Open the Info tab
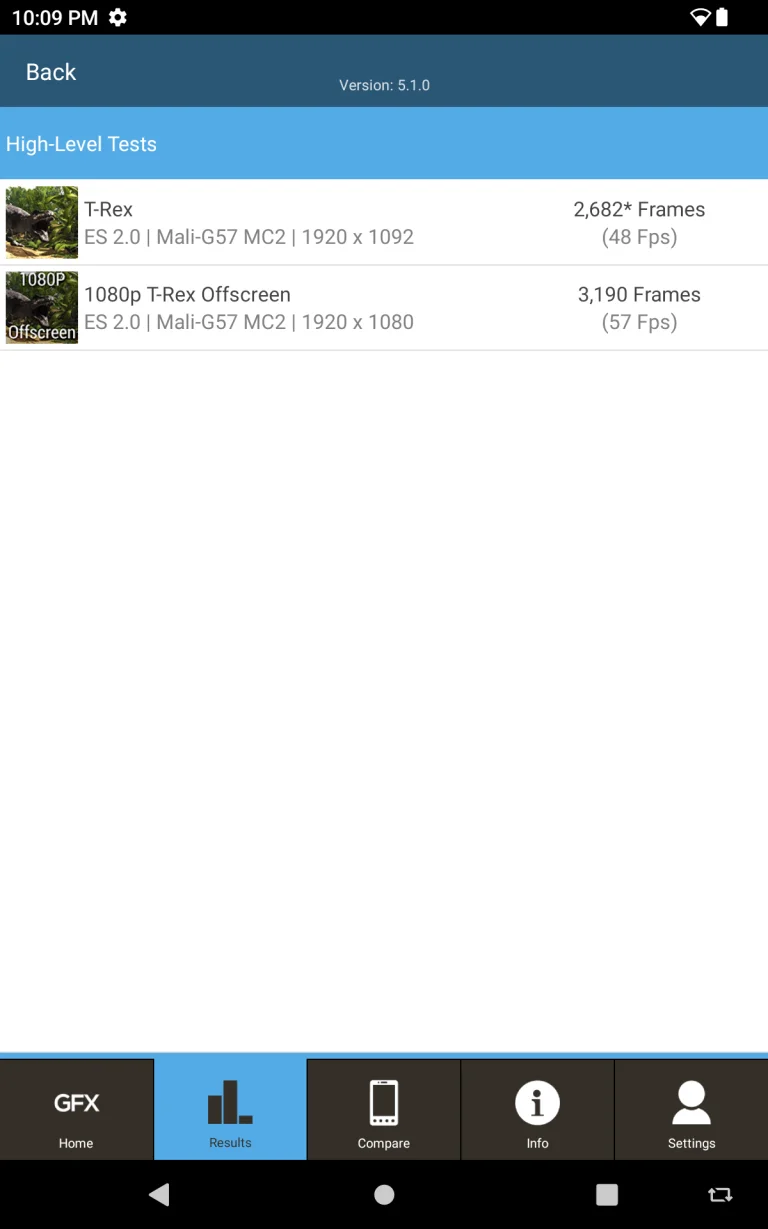Viewport: 768px width, 1229px height. (x=537, y=1110)
